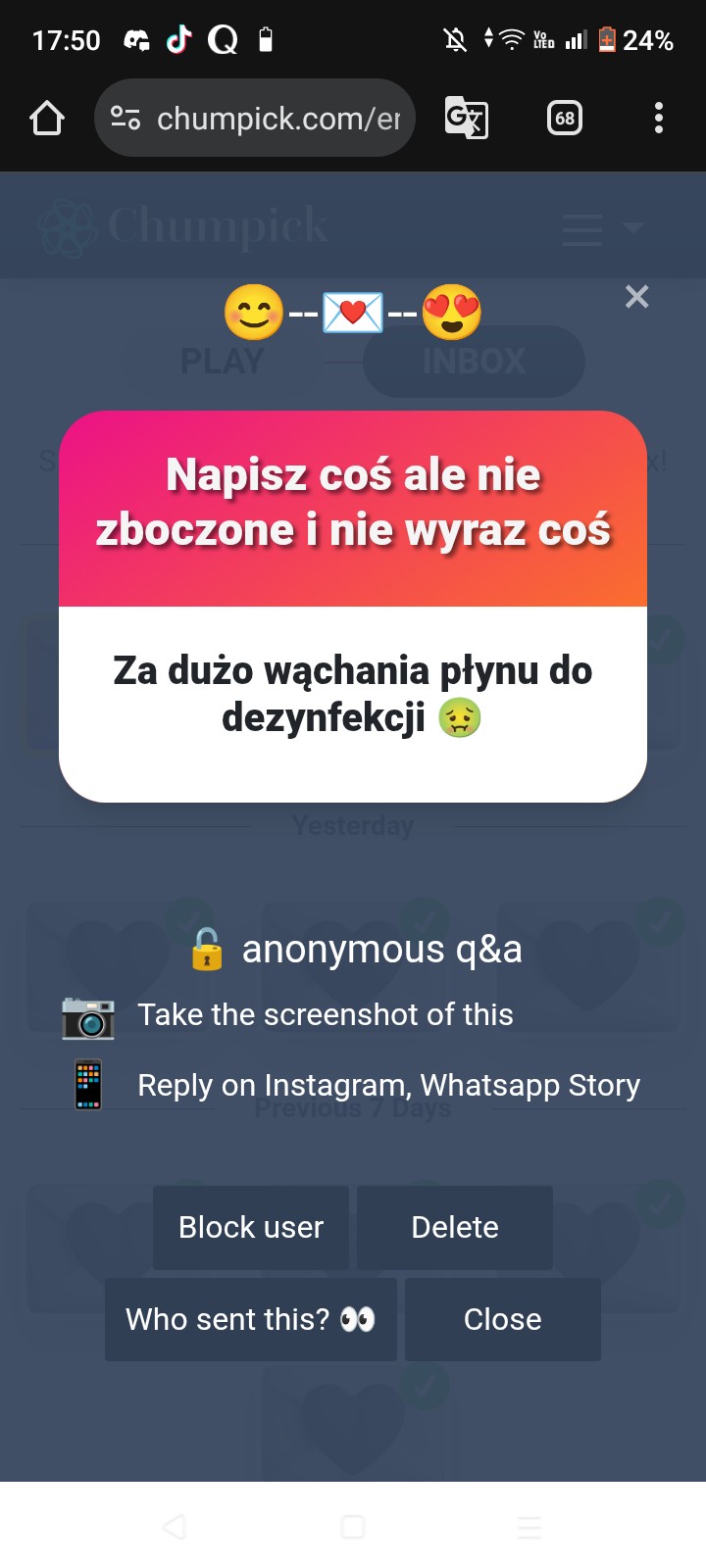Open the browser tab switcher showing 68
The height and width of the screenshot is (1568, 706).
pos(565,119)
